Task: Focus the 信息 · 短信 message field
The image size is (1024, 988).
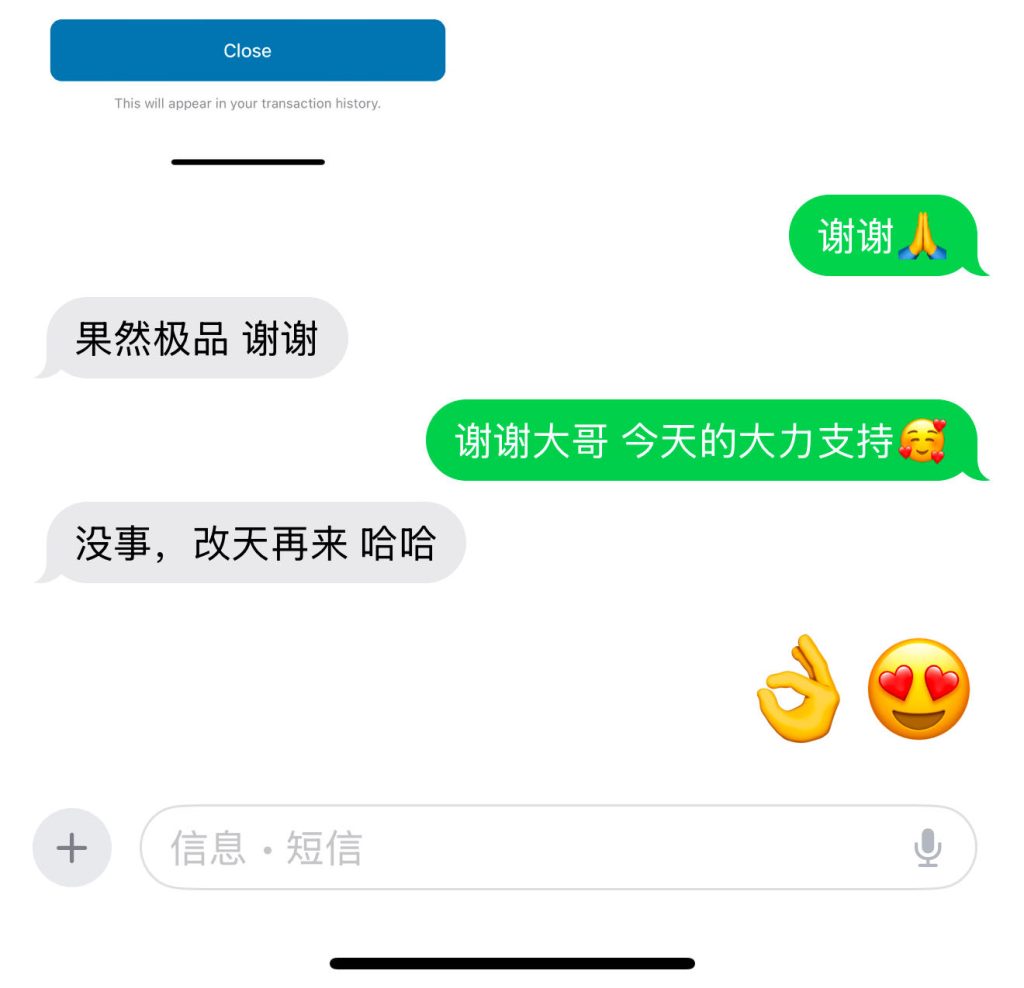Action: [x=520, y=848]
